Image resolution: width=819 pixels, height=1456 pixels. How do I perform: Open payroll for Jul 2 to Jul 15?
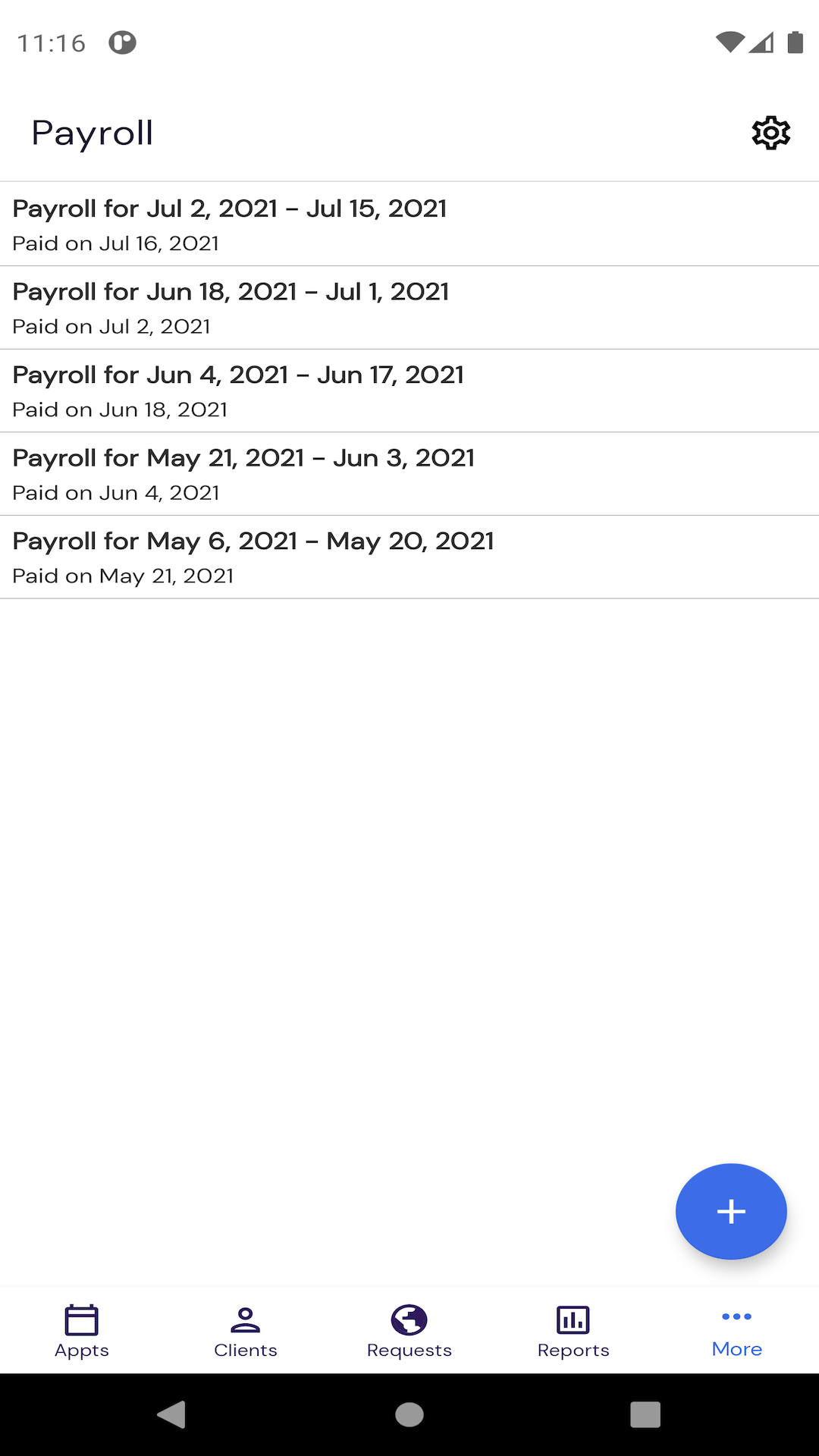click(409, 224)
